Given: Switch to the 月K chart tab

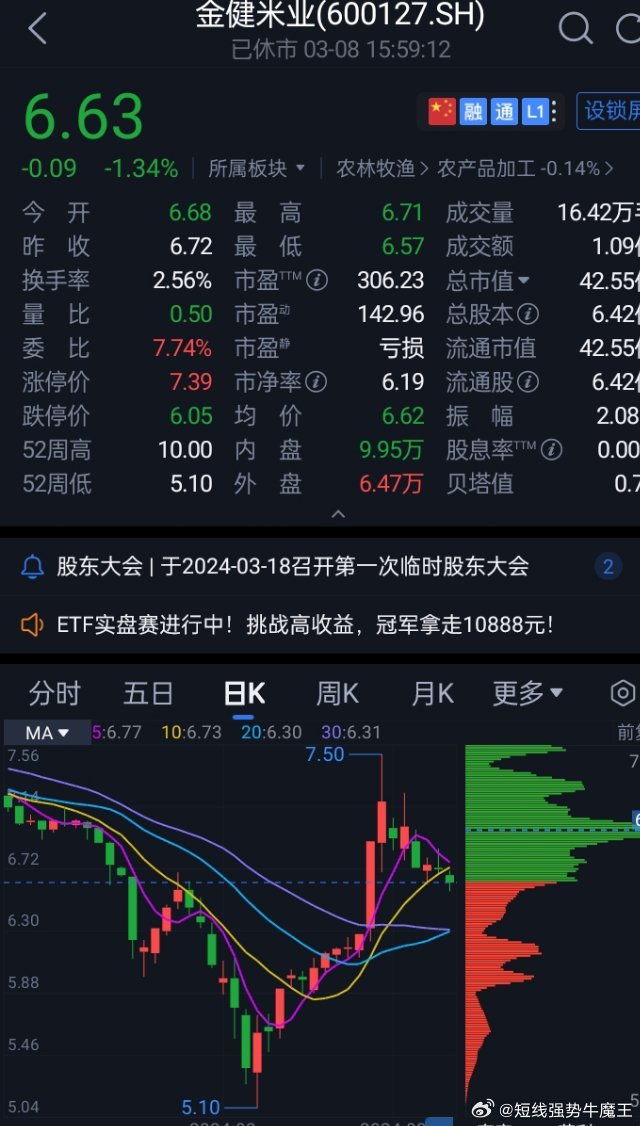Looking at the screenshot, I should (x=432, y=694).
